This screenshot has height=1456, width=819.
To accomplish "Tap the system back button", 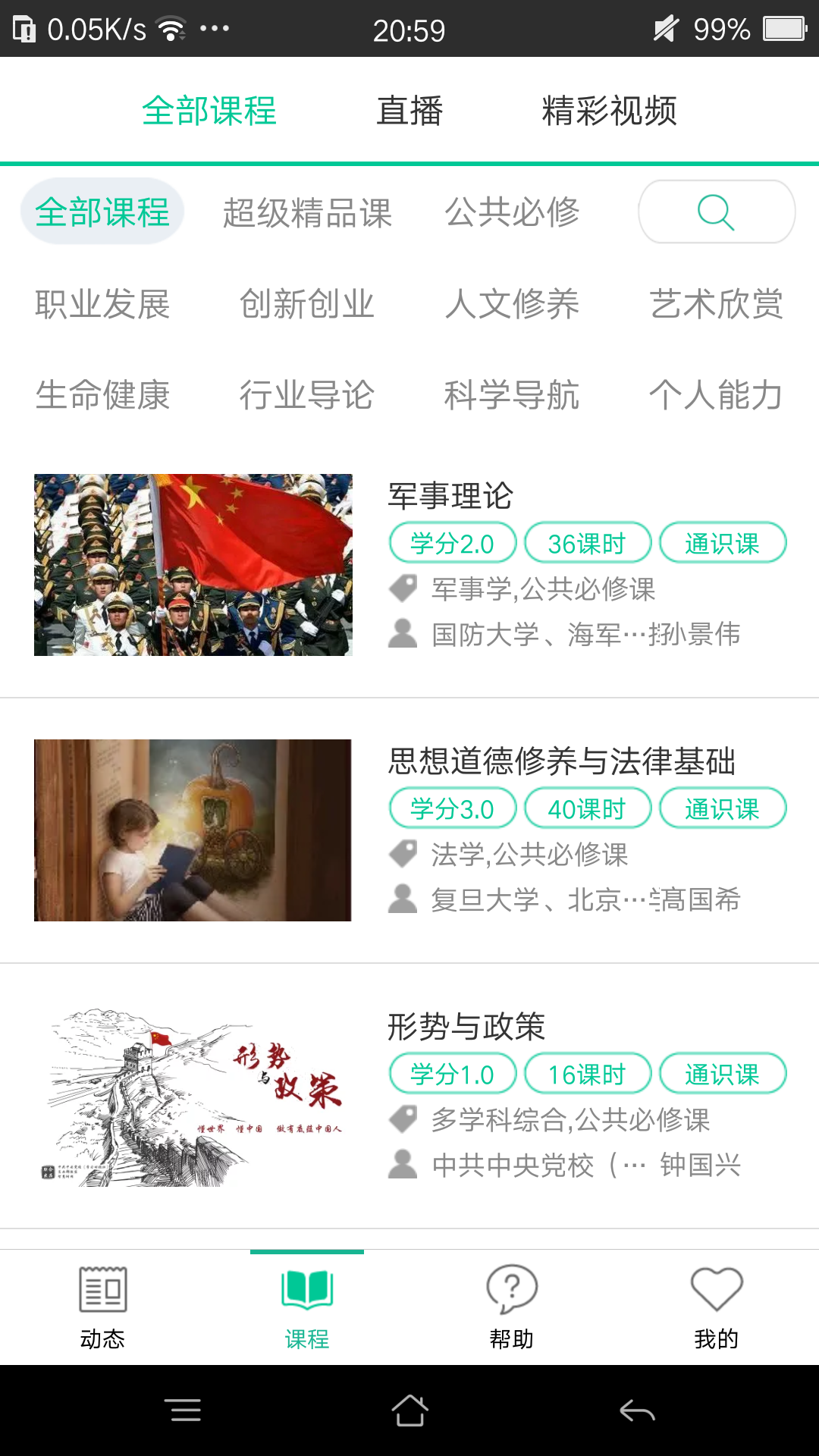I will pyautogui.click(x=637, y=1410).
